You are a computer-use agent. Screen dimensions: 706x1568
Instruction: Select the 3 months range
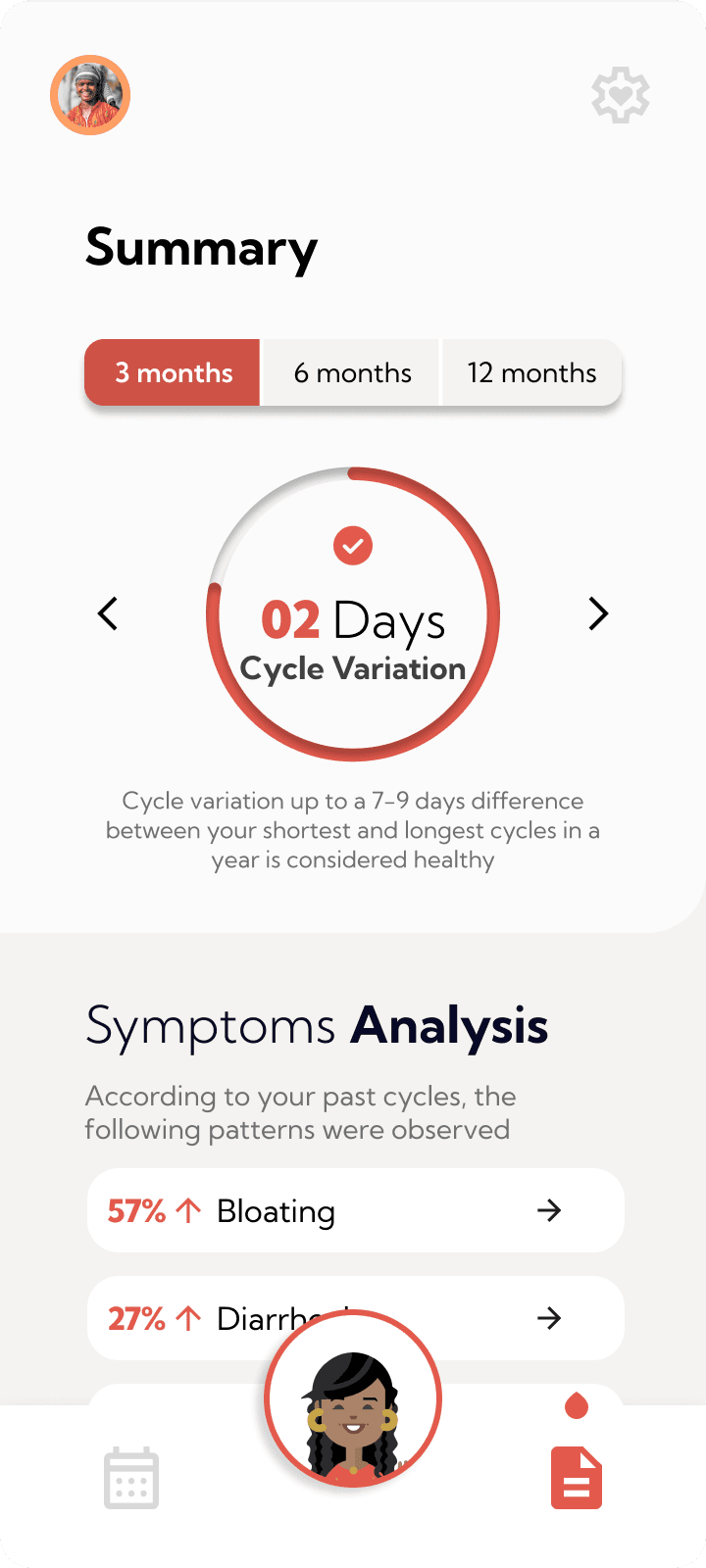click(173, 372)
